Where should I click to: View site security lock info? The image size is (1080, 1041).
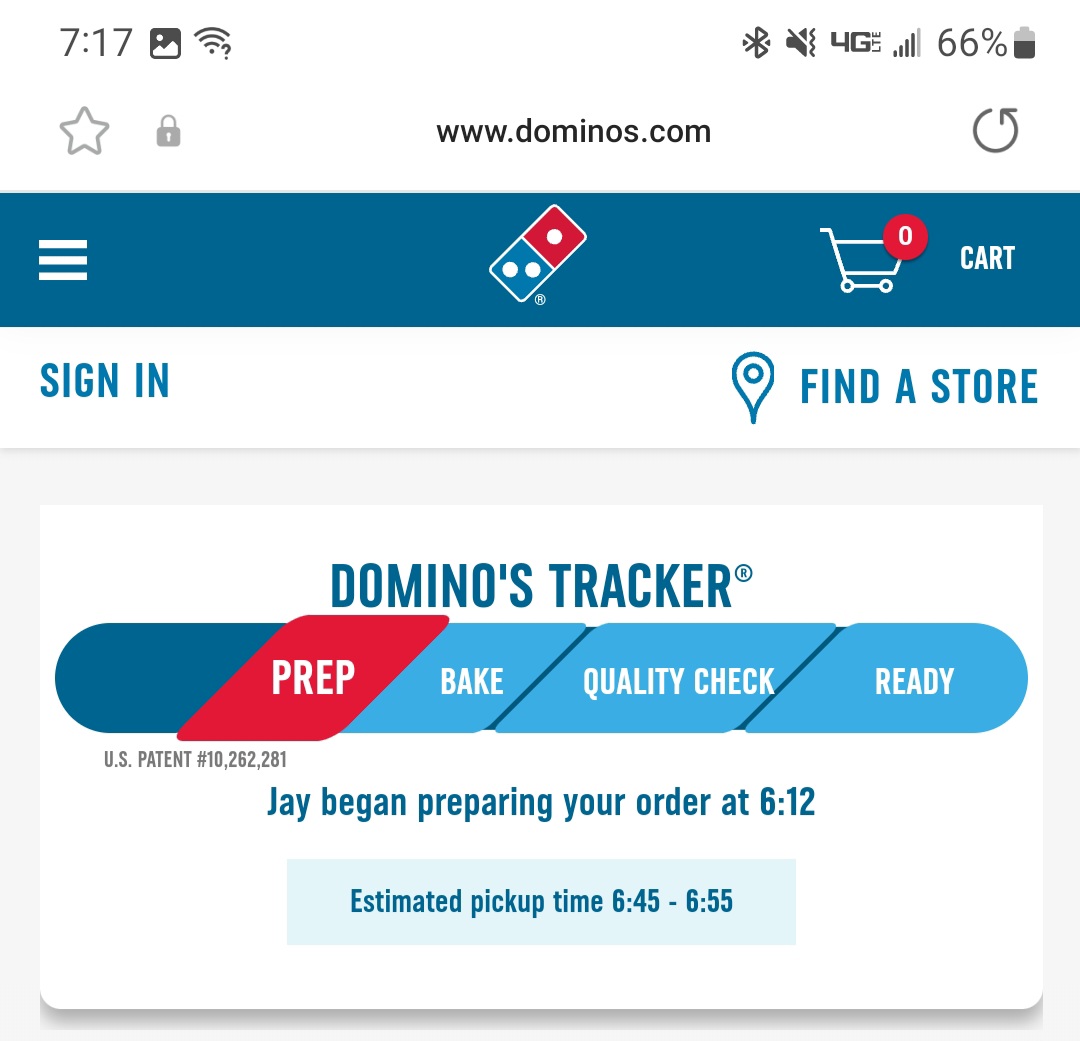click(168, 132)
